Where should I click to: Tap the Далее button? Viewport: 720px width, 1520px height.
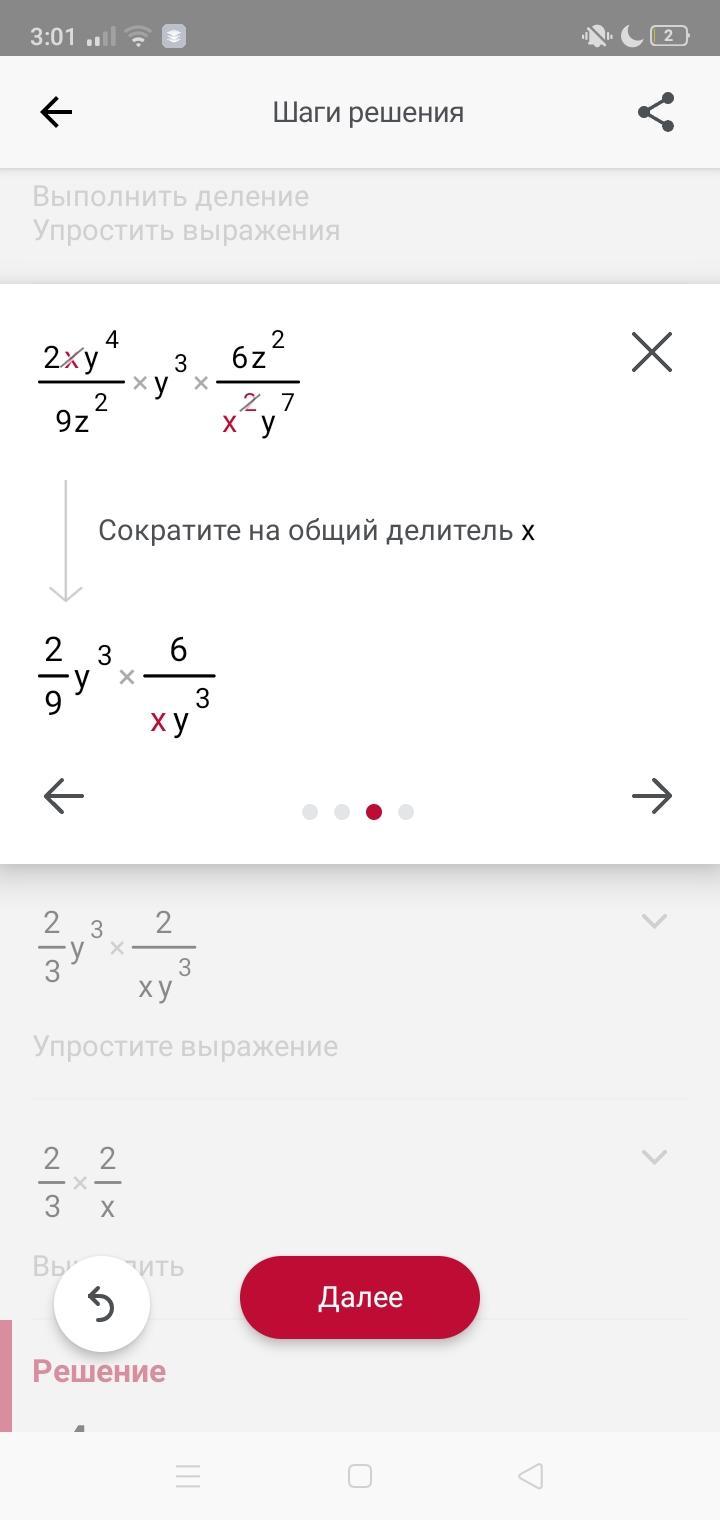360,1297
